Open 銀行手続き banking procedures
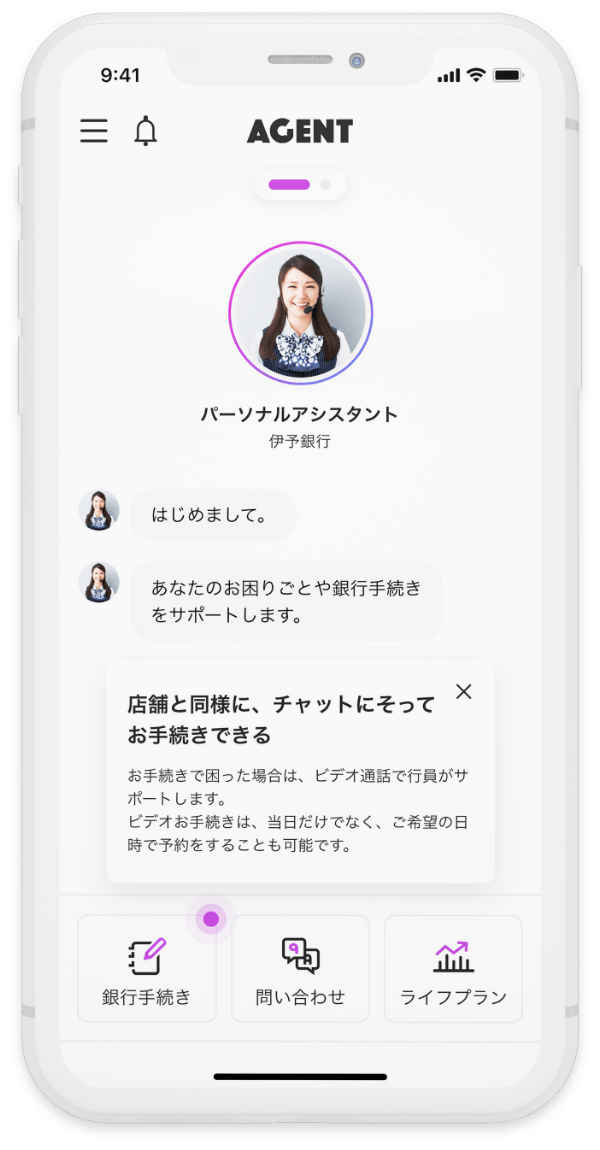This screenshot has height=1150, width=600. 147,968
